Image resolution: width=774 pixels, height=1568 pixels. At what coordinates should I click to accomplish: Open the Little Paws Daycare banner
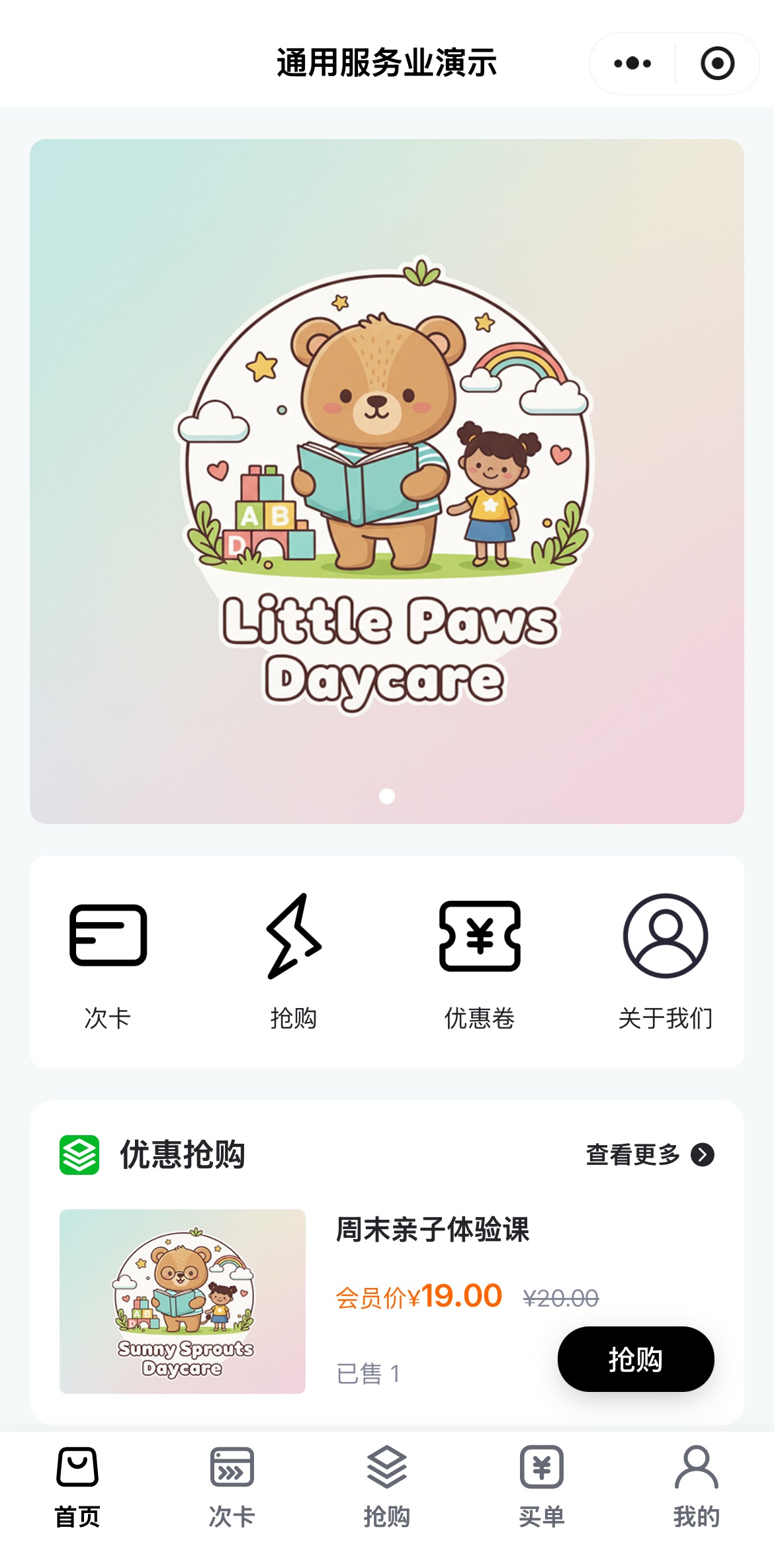click(x=387, y=481)
